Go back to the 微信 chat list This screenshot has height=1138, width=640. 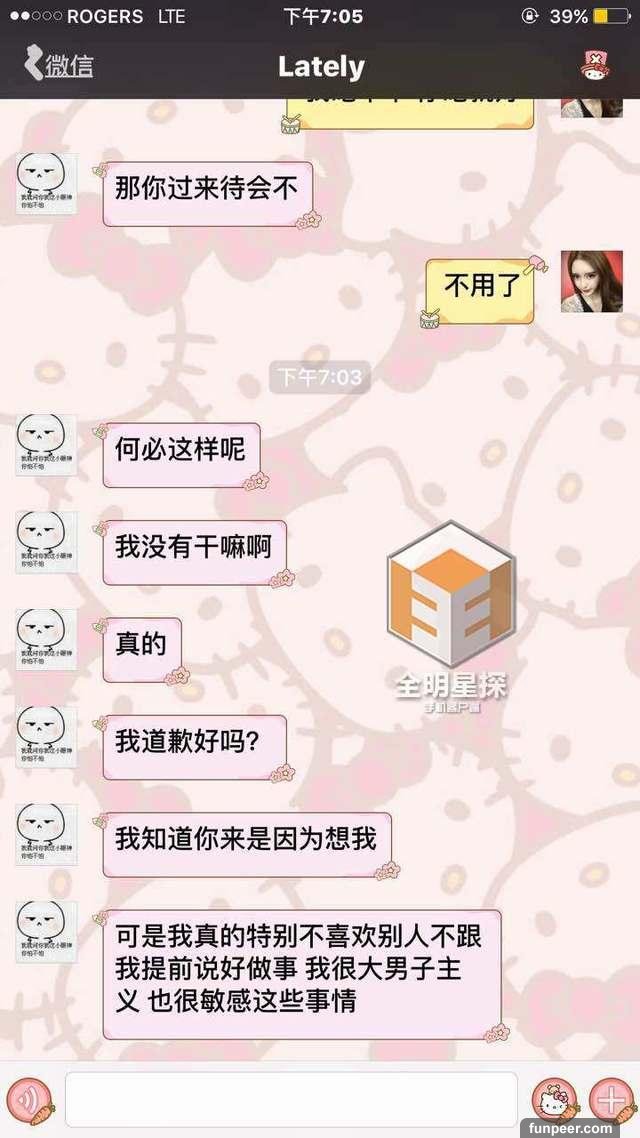tap(59, 66)
